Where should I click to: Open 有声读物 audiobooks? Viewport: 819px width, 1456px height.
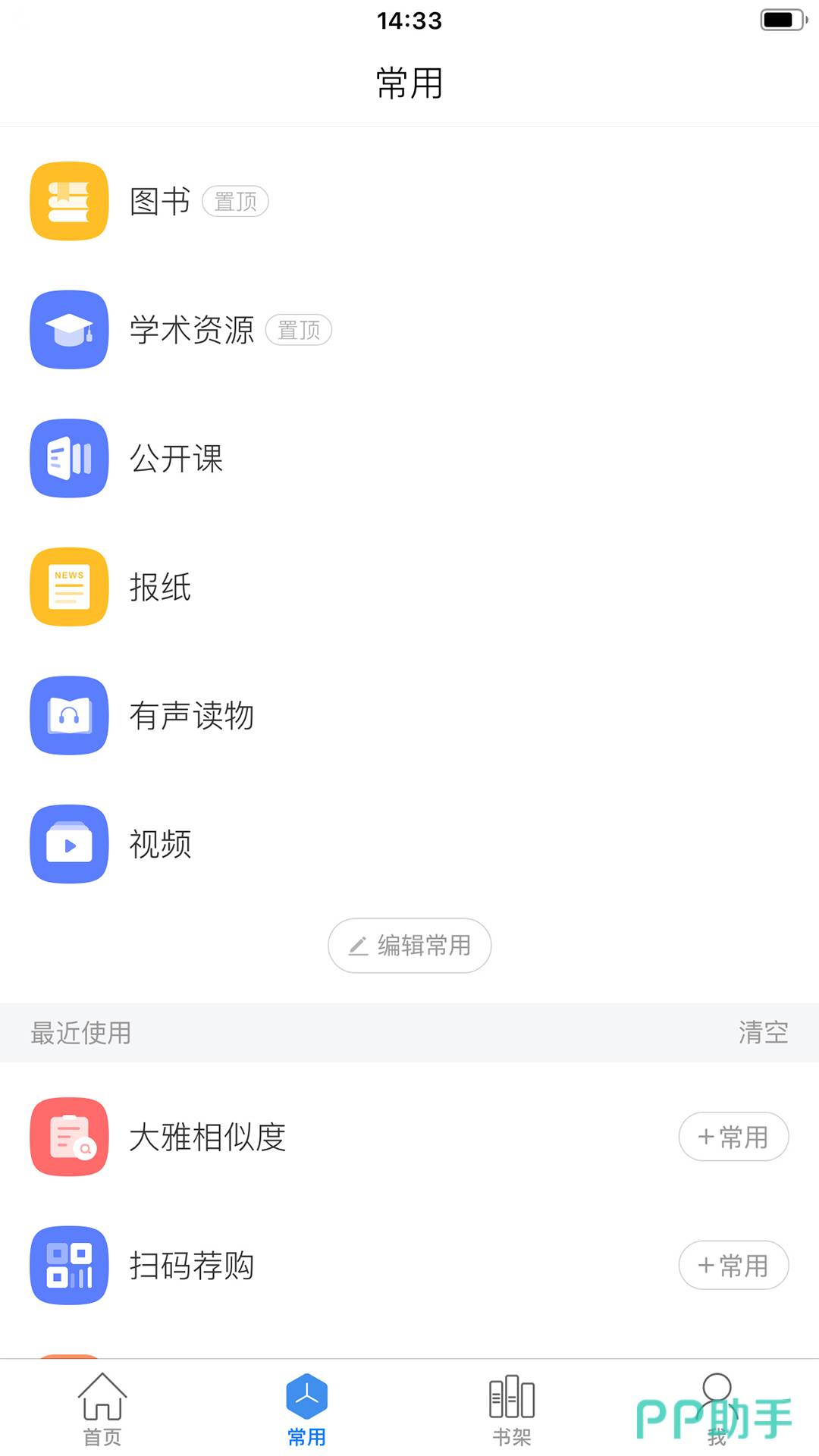(191, 716)
